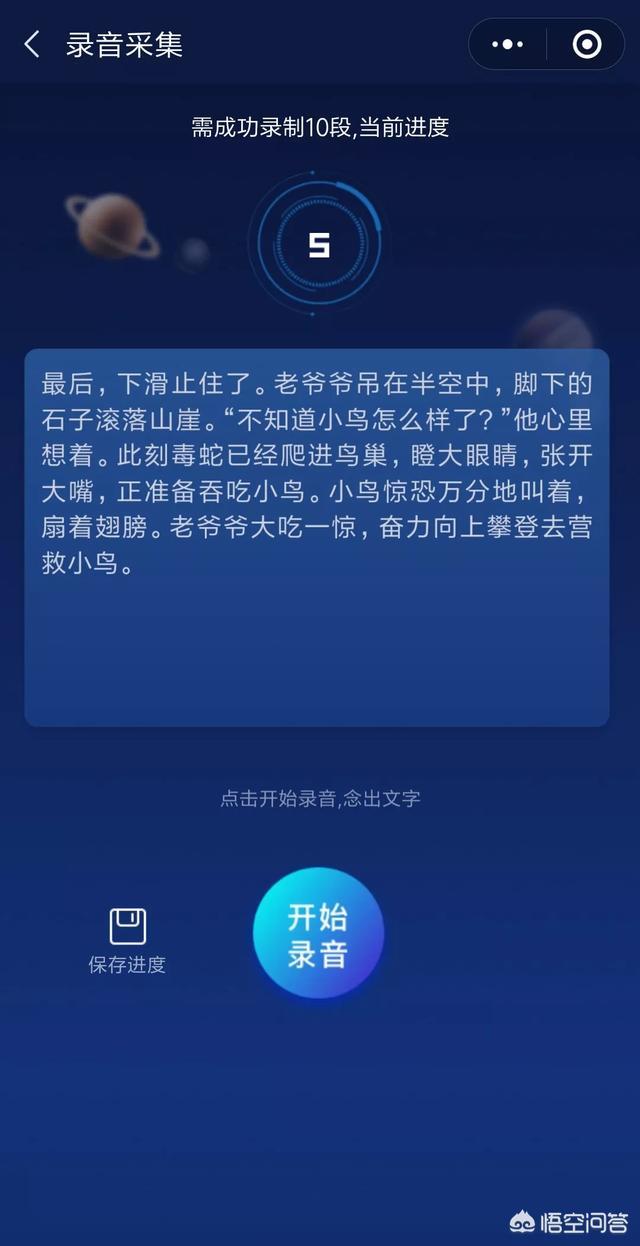Save progress with 保存进度

127,939
